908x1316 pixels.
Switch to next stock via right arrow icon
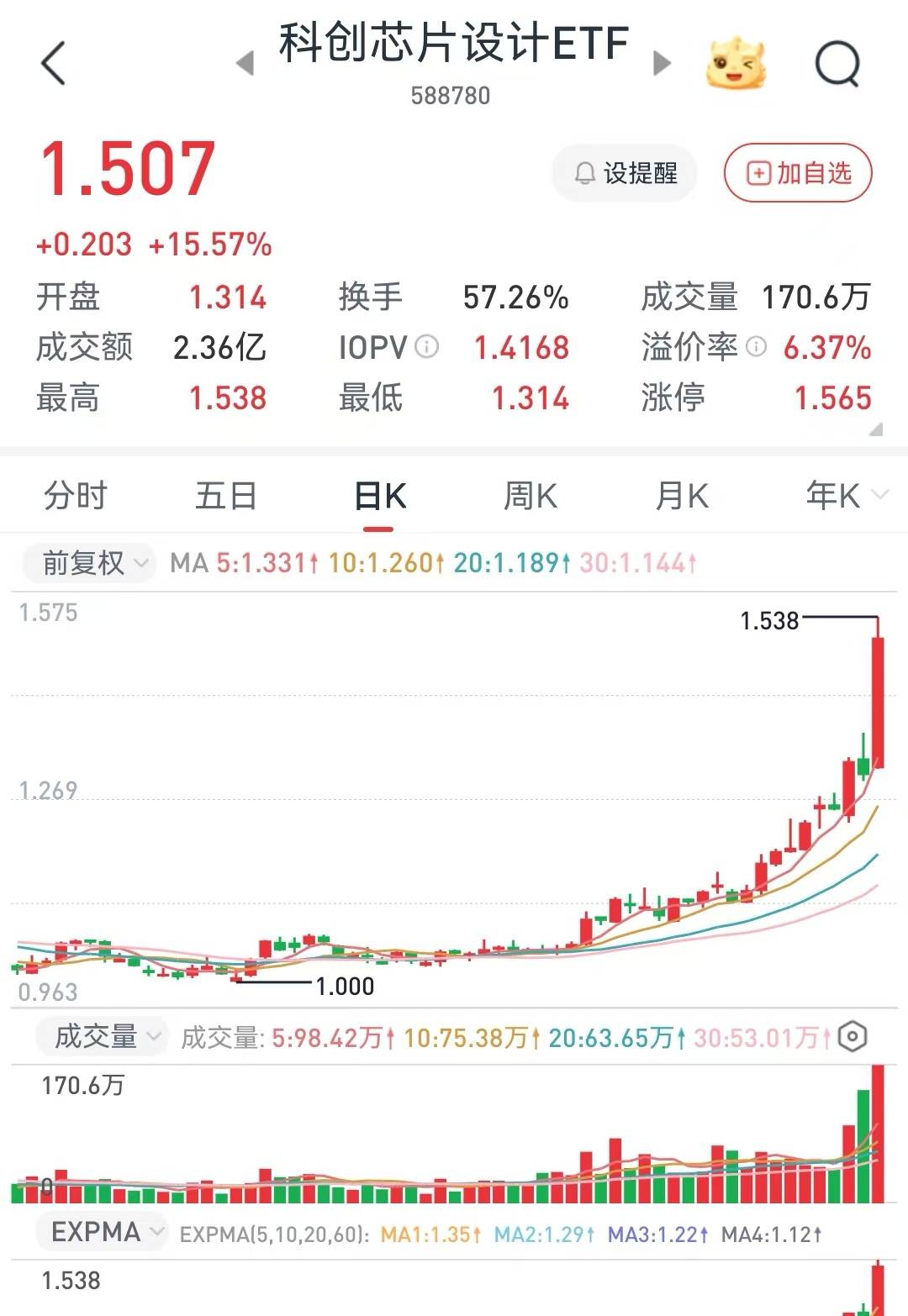(661, 64)
